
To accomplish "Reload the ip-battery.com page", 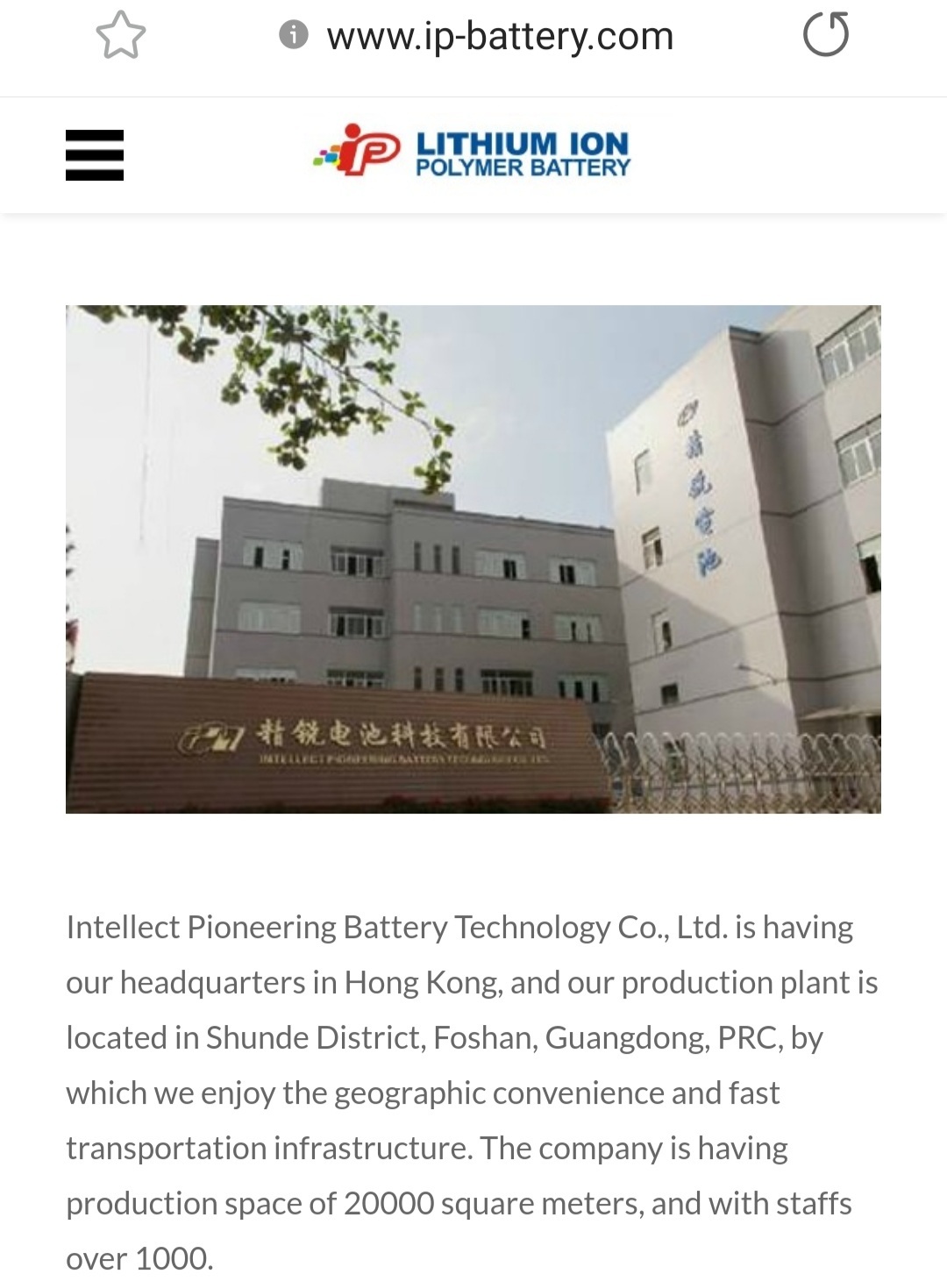I will click(826, 35).
